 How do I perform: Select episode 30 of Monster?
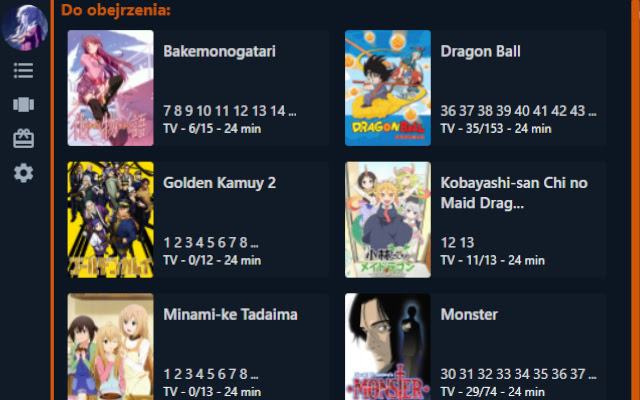448,374
